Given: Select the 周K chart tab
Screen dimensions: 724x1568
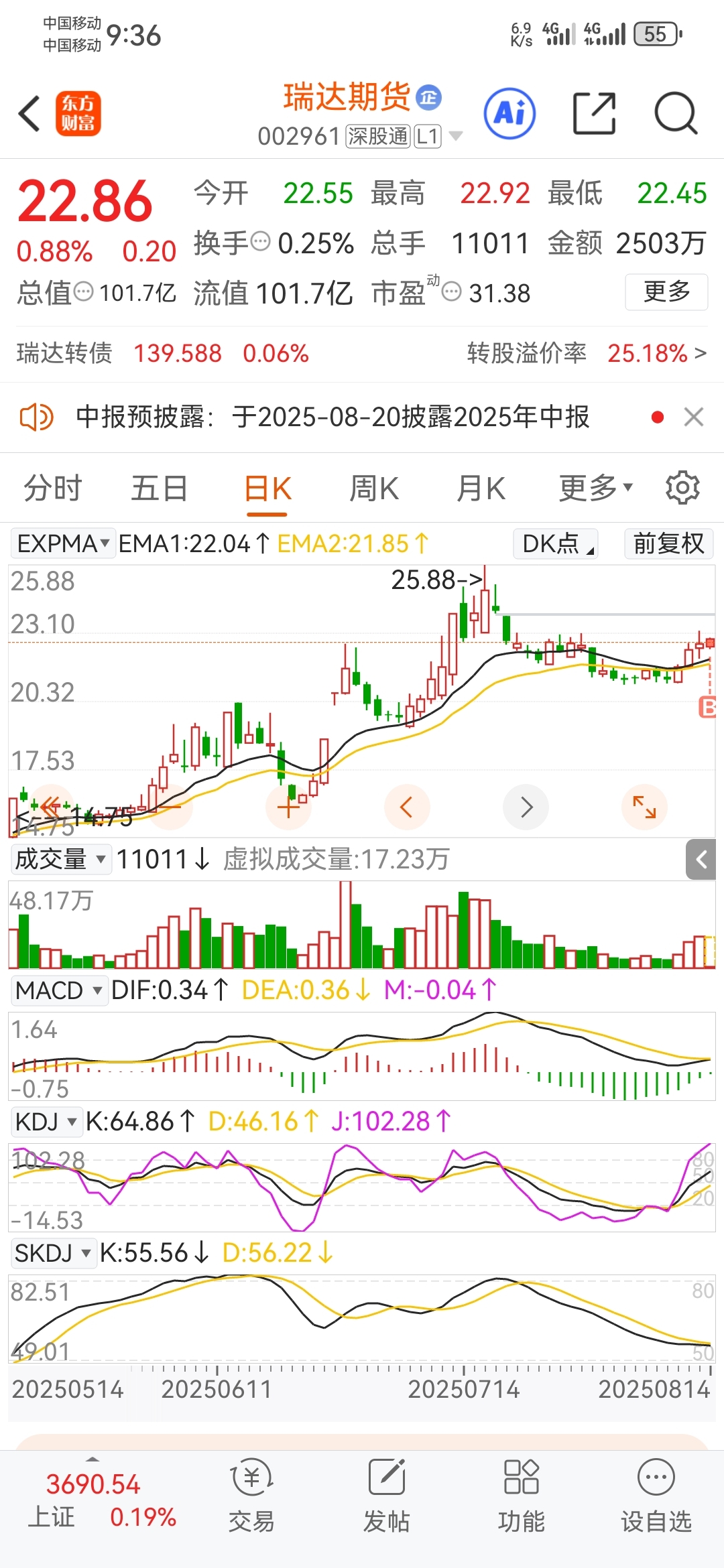Looking at the screenshot, I should point(374,488).
